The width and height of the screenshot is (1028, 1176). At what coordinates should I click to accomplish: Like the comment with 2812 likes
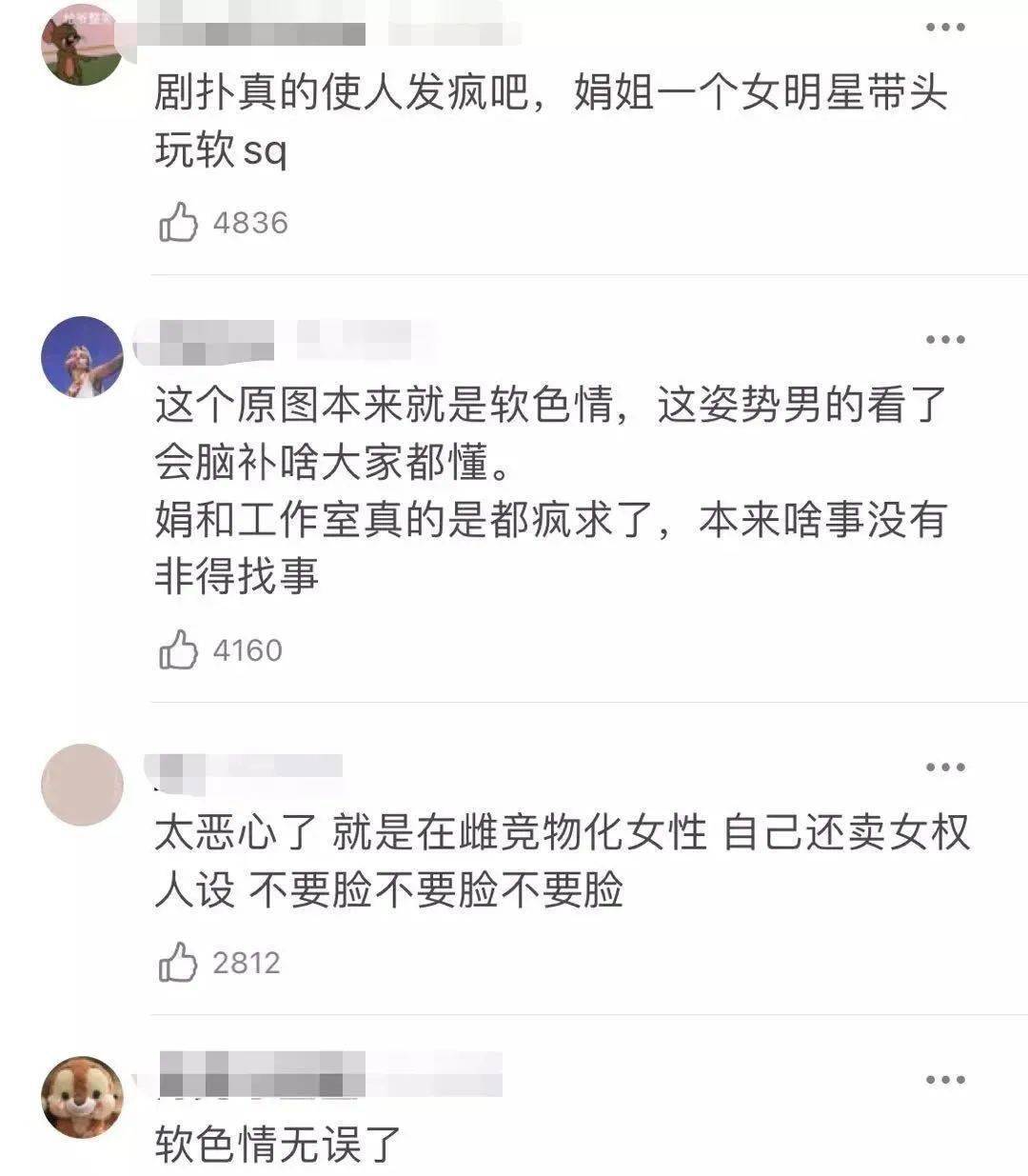pos(179,964)
